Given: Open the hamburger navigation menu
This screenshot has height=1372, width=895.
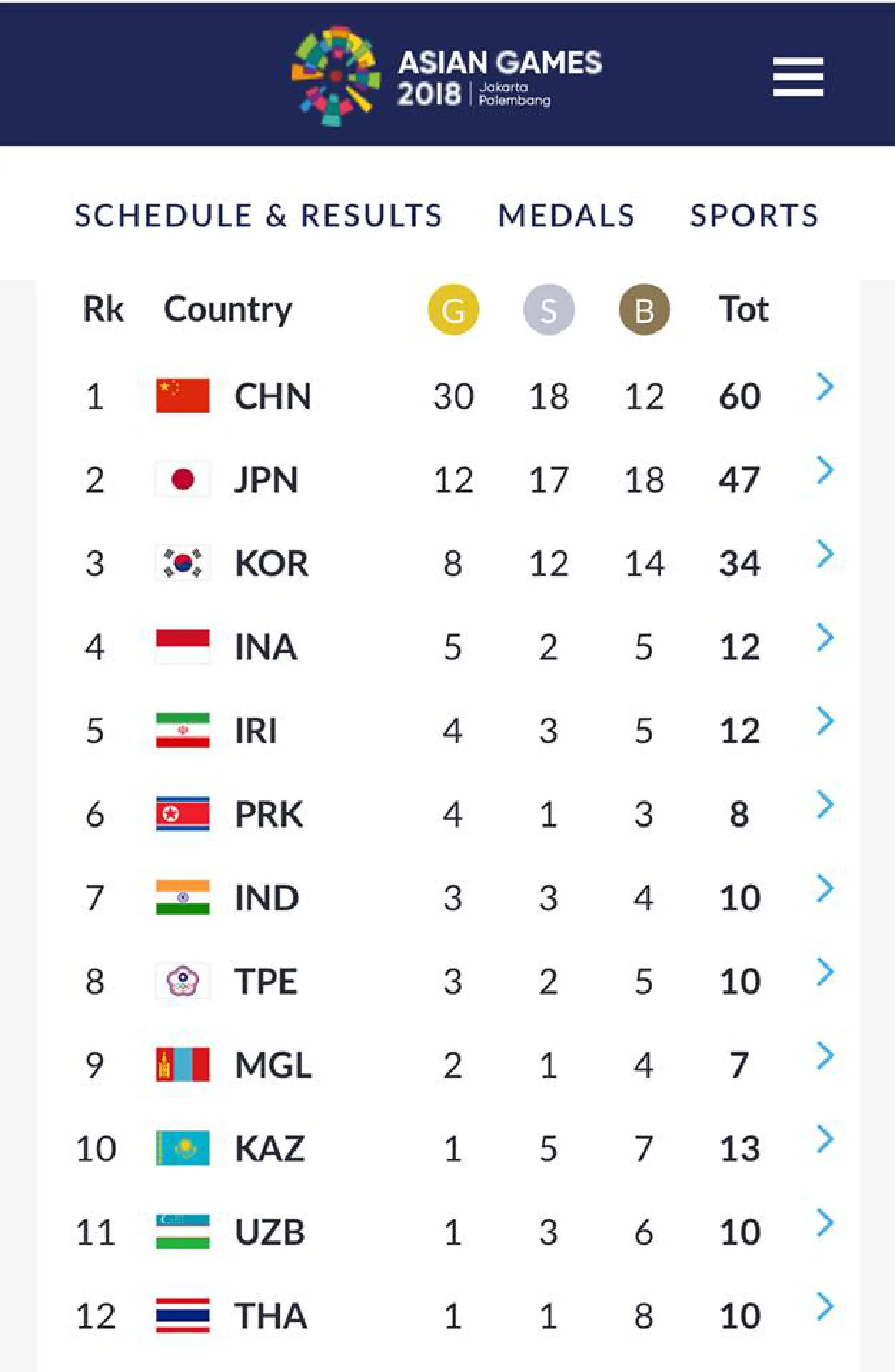Looking at the screenshot, I should click(x=799, y=76).
